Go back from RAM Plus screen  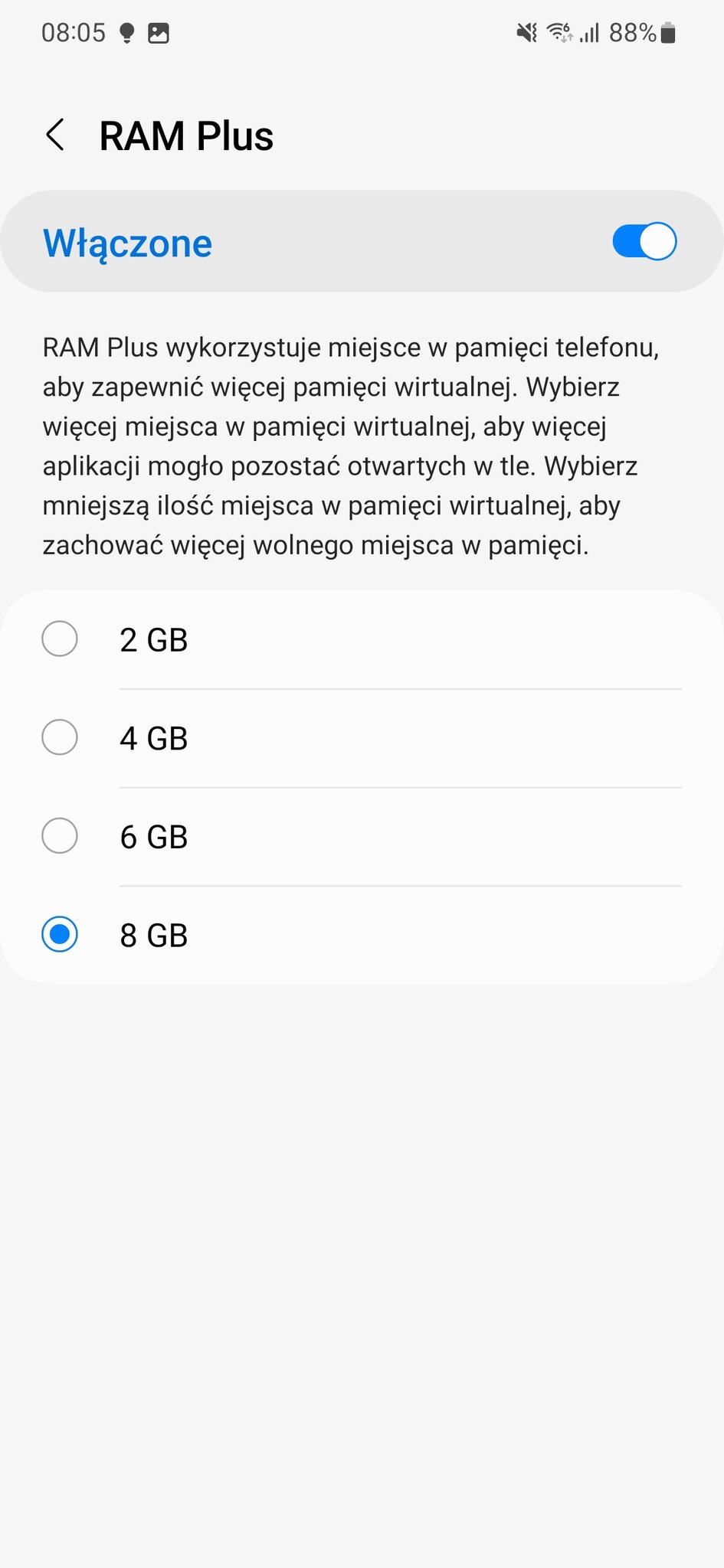55,136
